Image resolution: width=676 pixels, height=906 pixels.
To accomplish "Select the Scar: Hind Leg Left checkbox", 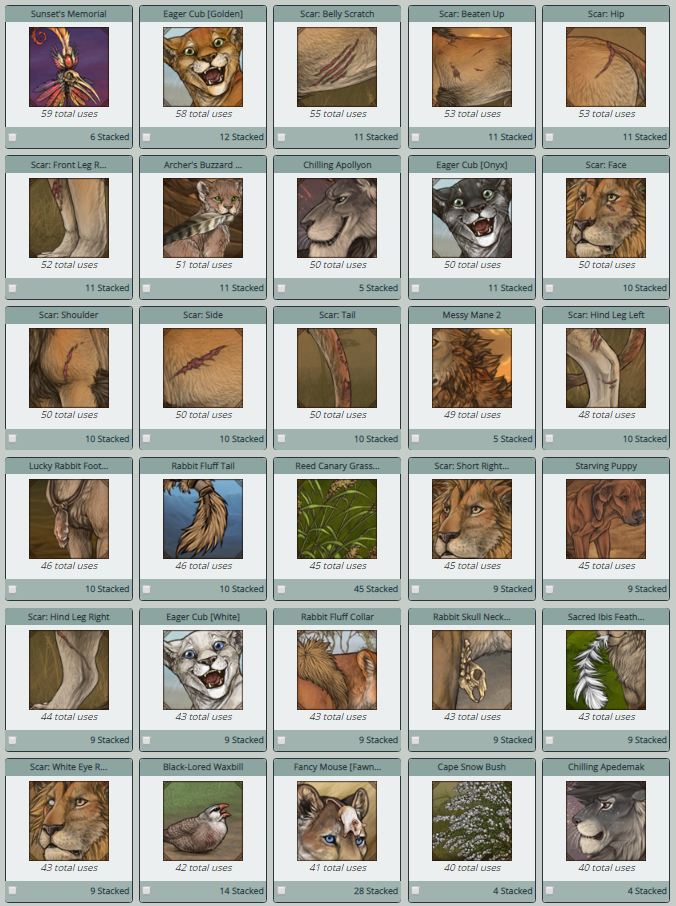I will 549,439.
